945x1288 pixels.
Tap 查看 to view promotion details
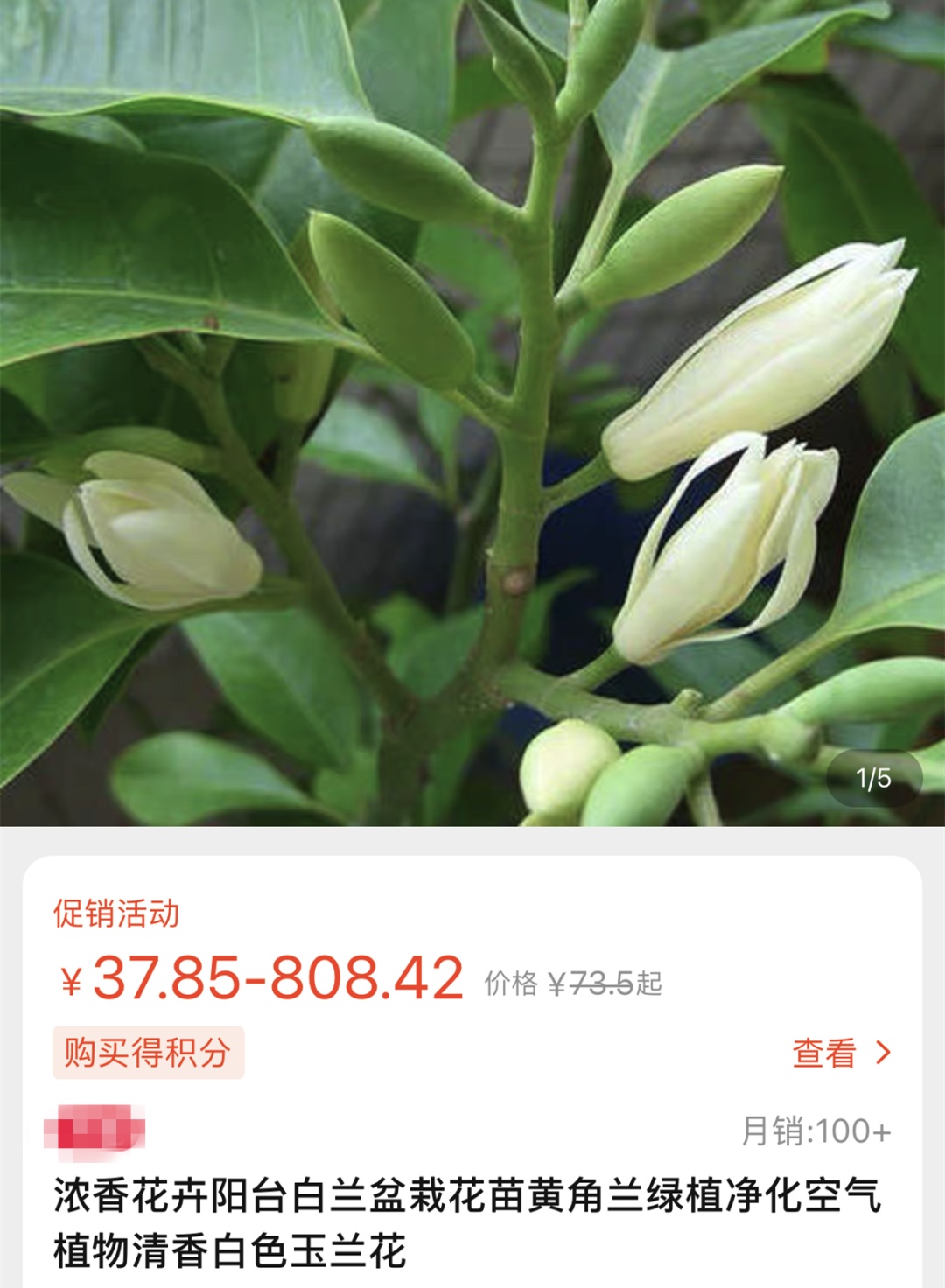pos(839,1053)
